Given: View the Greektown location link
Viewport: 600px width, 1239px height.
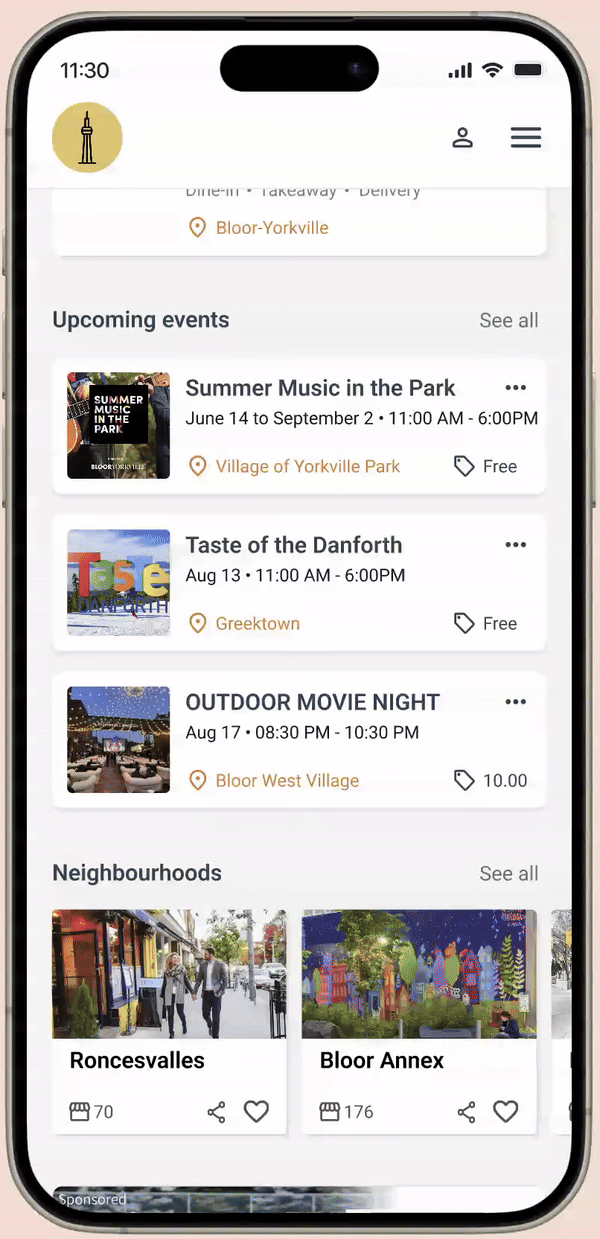Looking at the screenshot, I should coord(257,623).
